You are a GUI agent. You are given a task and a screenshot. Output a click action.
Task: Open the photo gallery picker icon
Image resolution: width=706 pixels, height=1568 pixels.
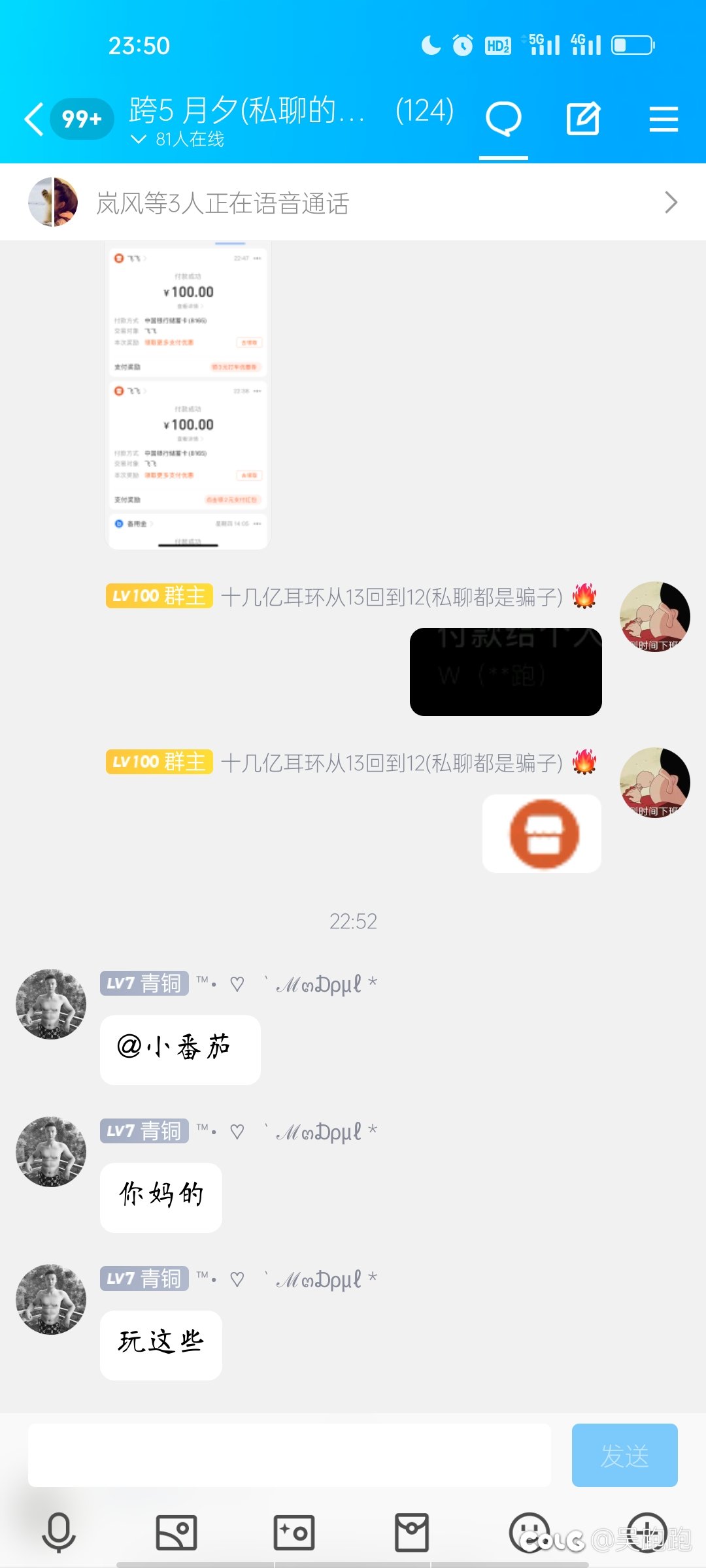pos(176,1529)
